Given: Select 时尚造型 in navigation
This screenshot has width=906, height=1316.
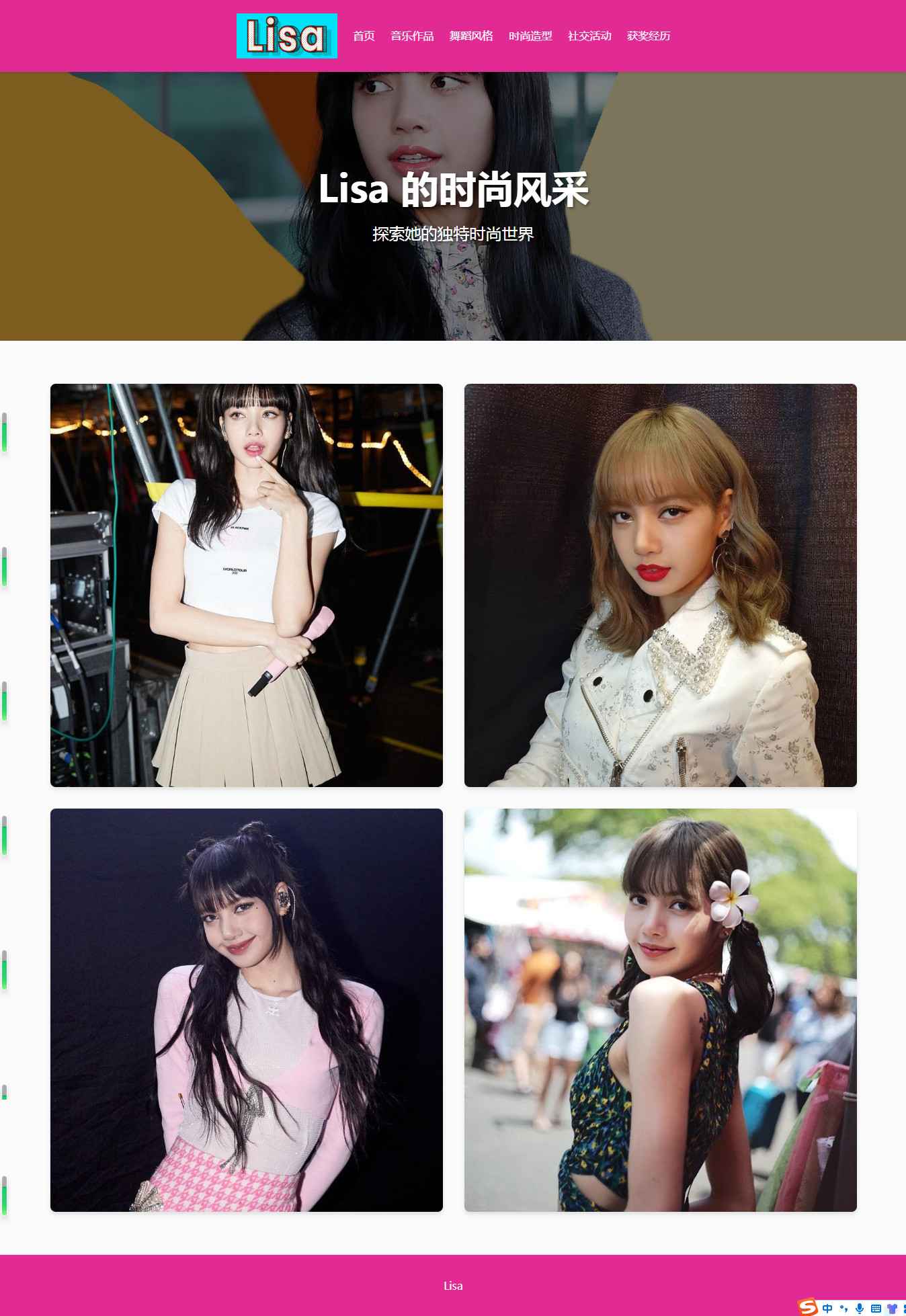Looking at the screenshot, I should tap(530, 36).
